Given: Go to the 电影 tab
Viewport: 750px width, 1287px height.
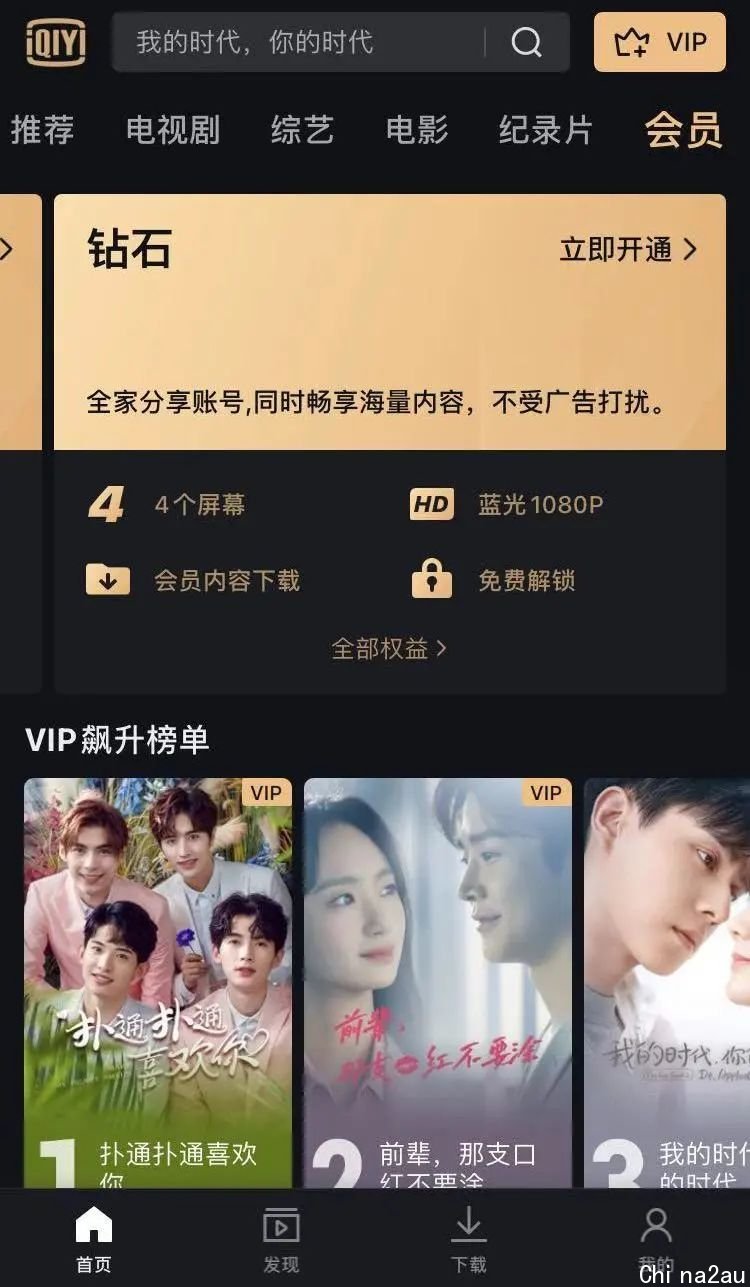Looking at the screenshot, I should click(x=417, y=130).
